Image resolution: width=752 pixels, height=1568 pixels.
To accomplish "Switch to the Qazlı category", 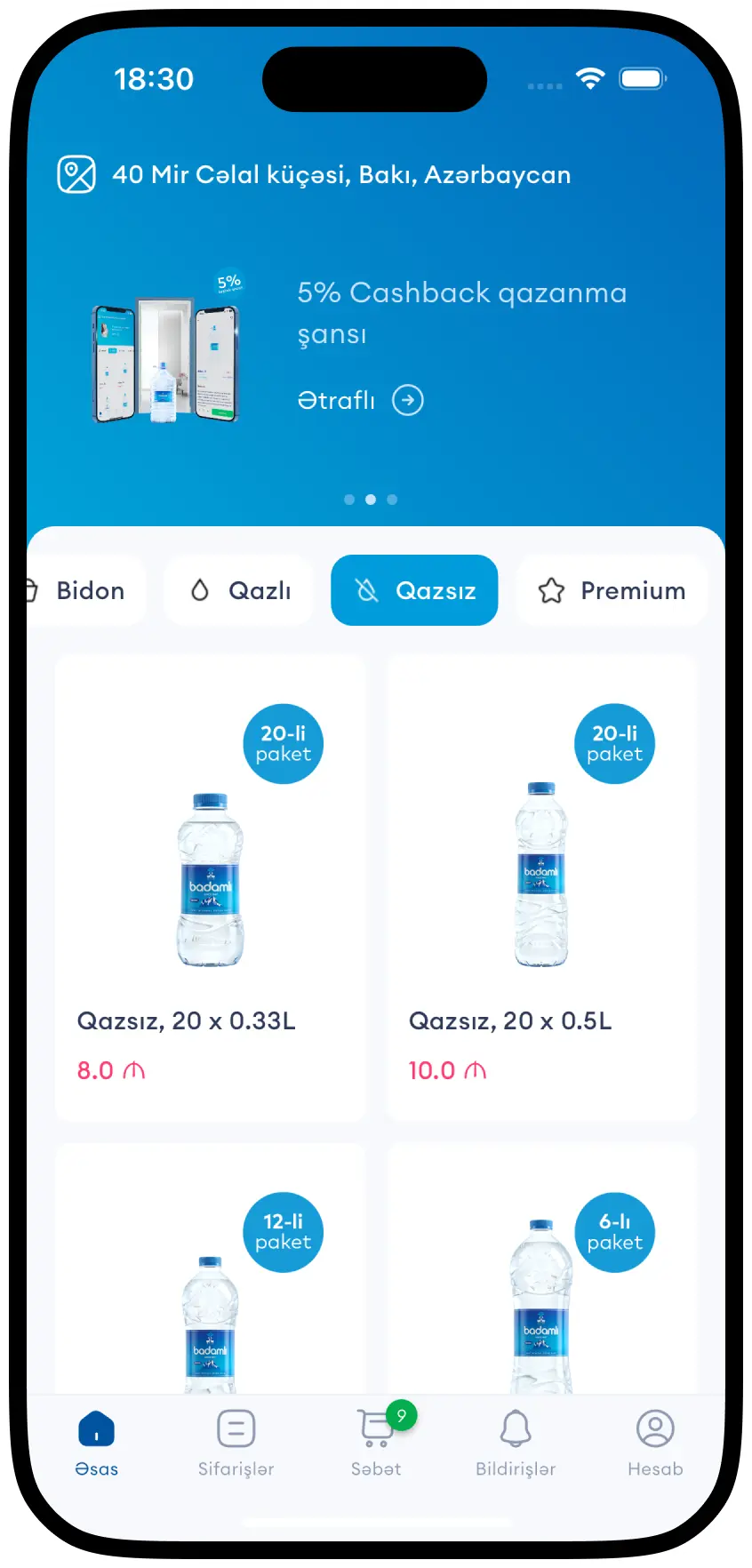I will 240,591.
